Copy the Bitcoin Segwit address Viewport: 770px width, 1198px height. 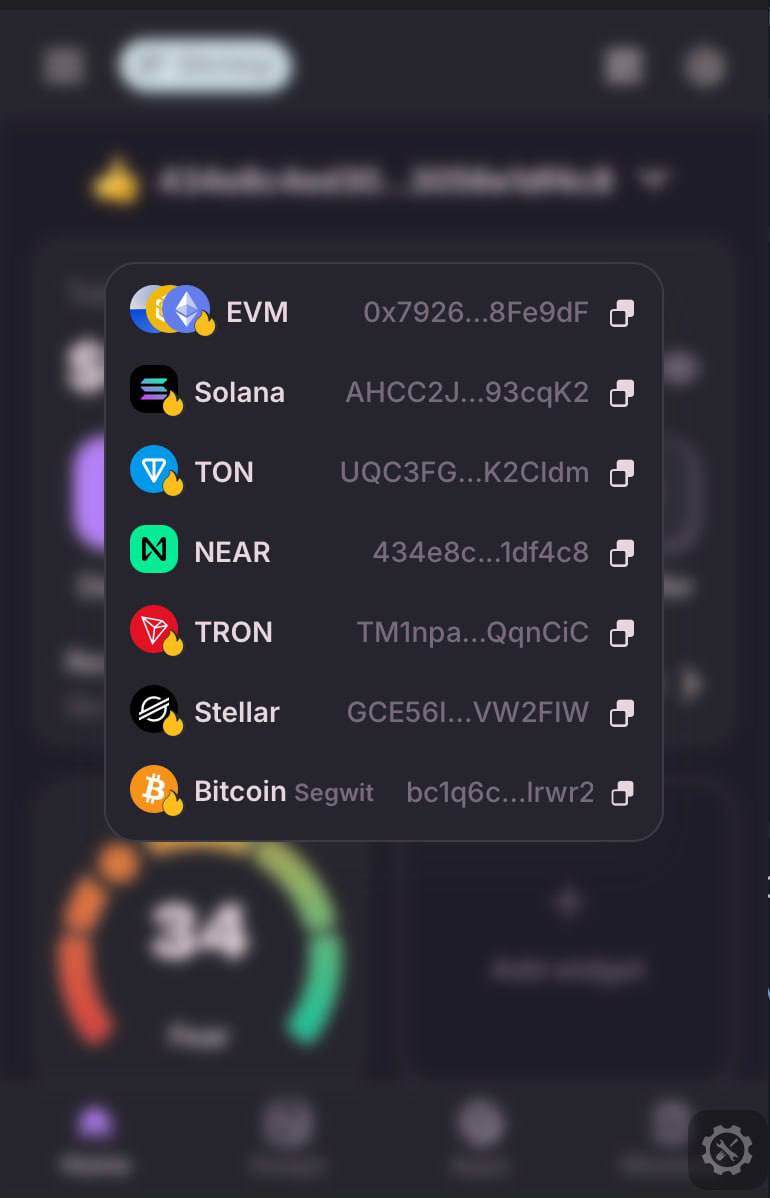click(622, 793)
